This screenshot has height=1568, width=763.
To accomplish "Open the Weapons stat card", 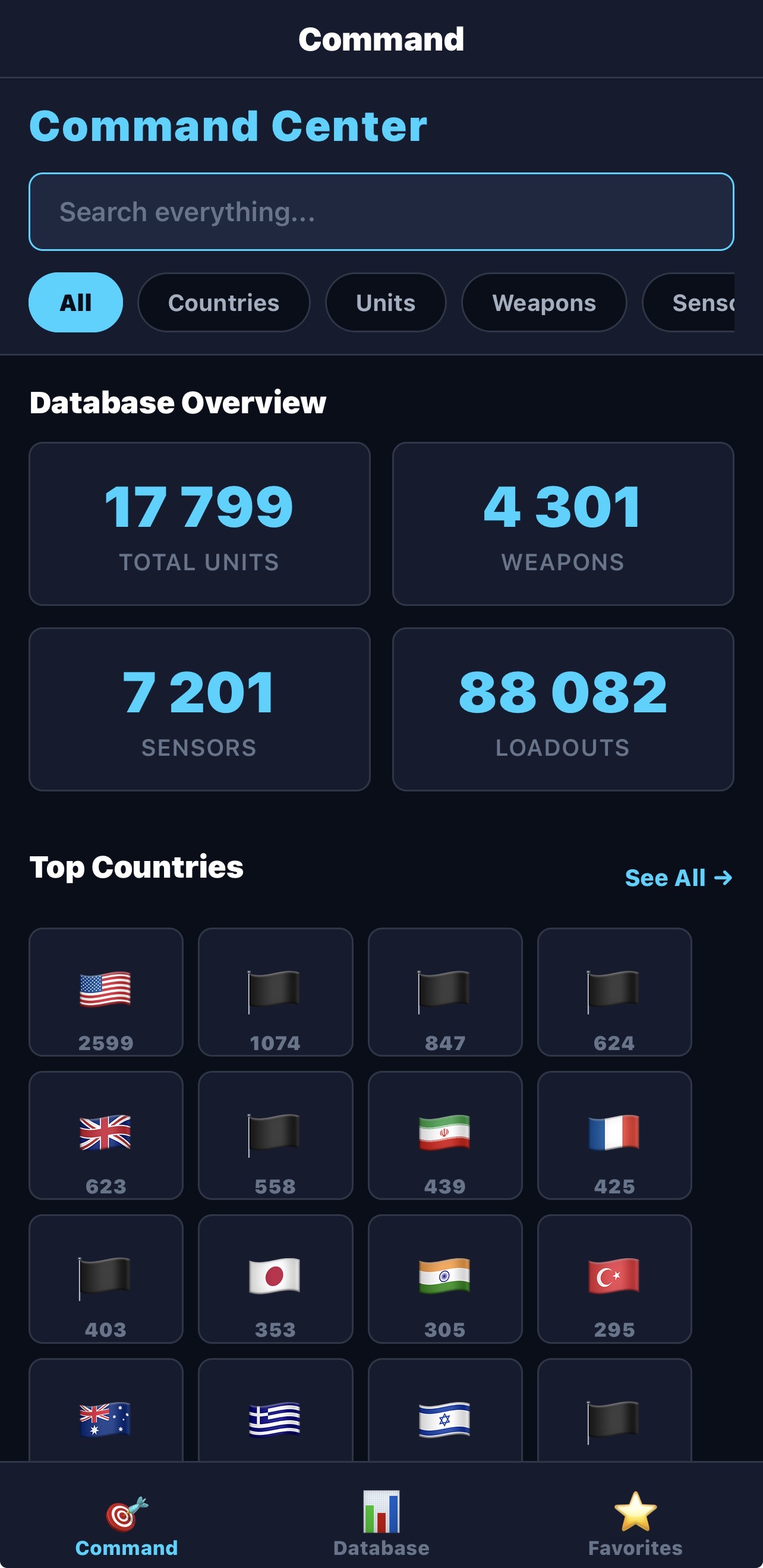I will pyautogui.click(x=563, y=523).
